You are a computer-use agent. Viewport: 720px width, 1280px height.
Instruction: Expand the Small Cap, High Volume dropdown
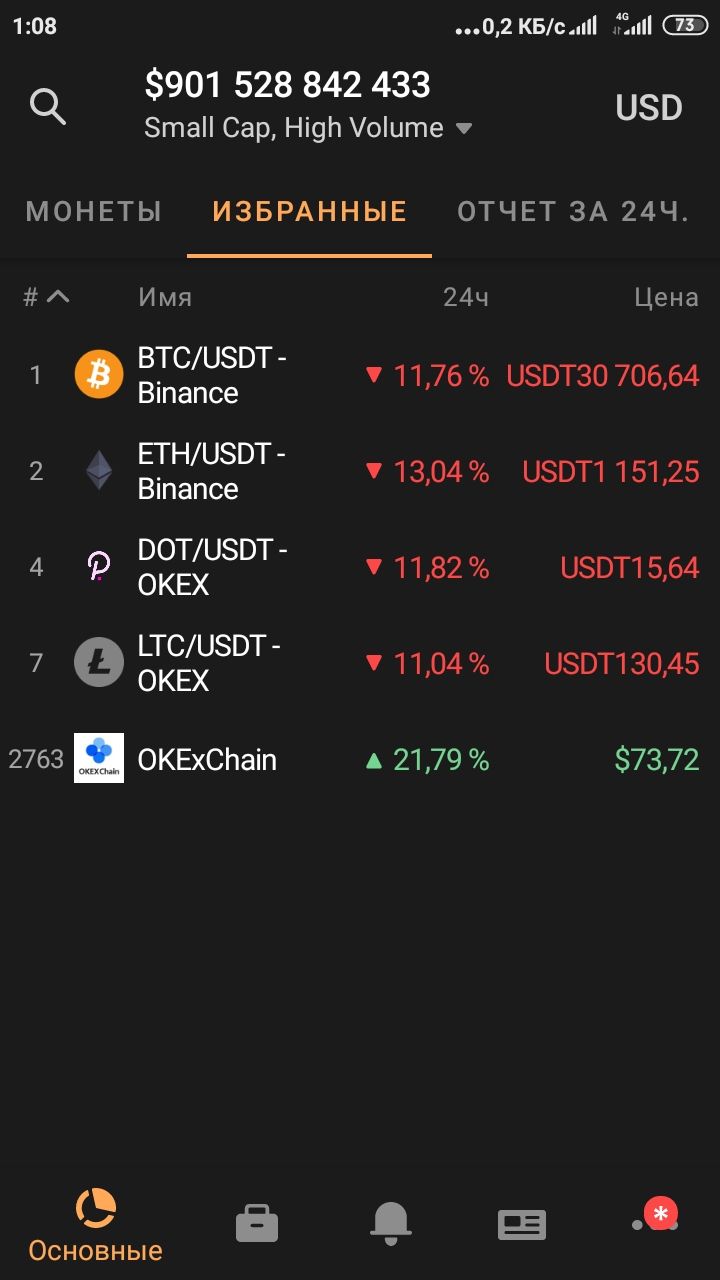pos(308,128)
